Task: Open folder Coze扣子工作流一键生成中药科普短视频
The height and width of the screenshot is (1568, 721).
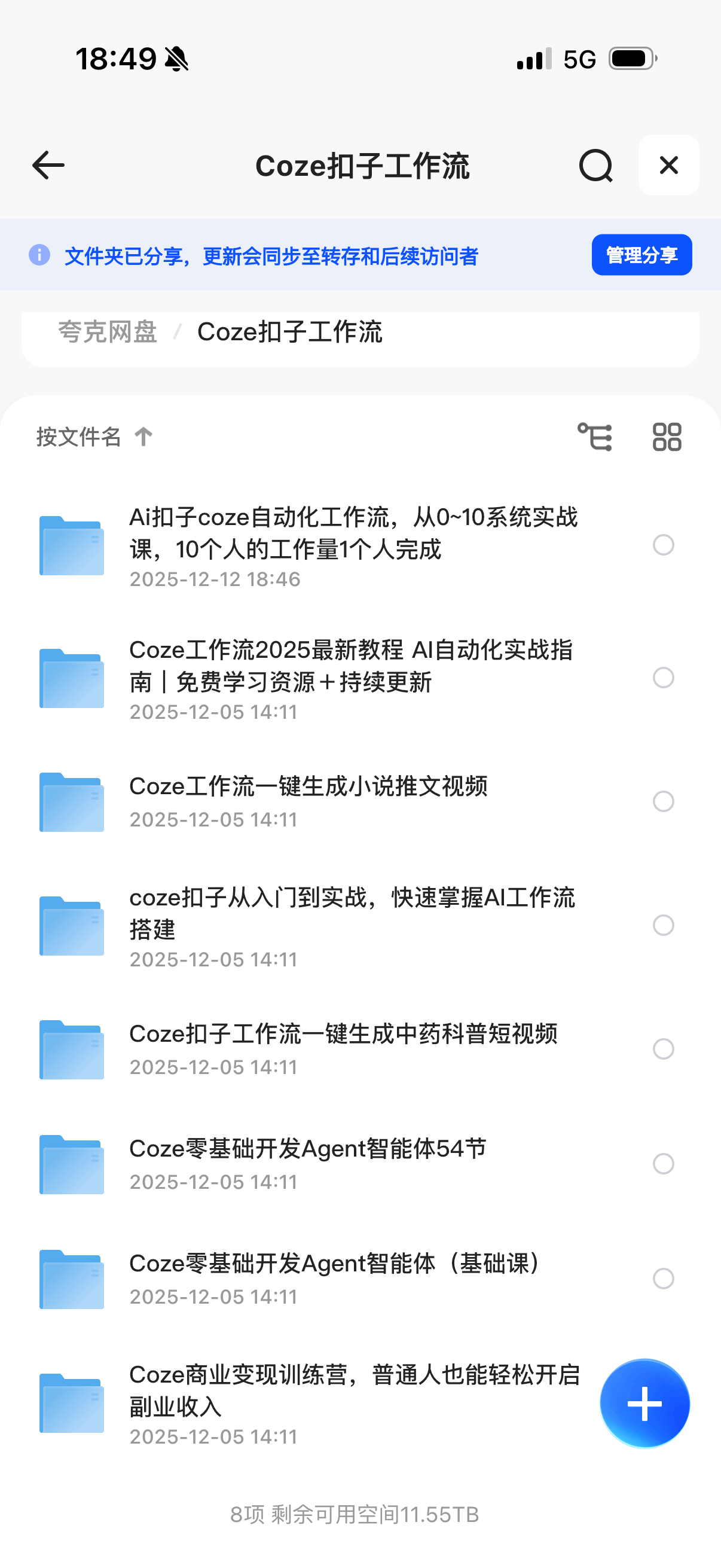Action: (x=343, y=1034)
